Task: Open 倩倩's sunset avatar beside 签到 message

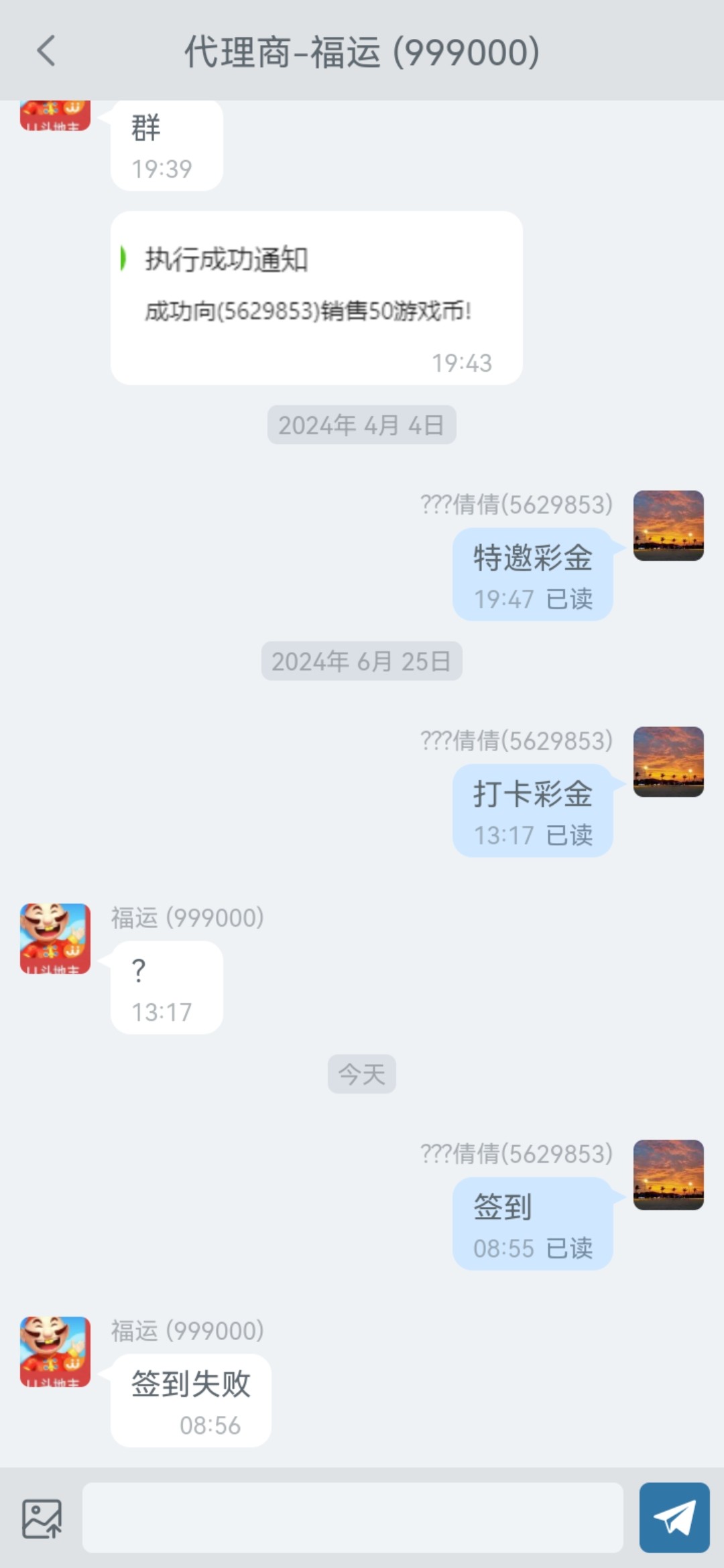Action: point(668,1175)
